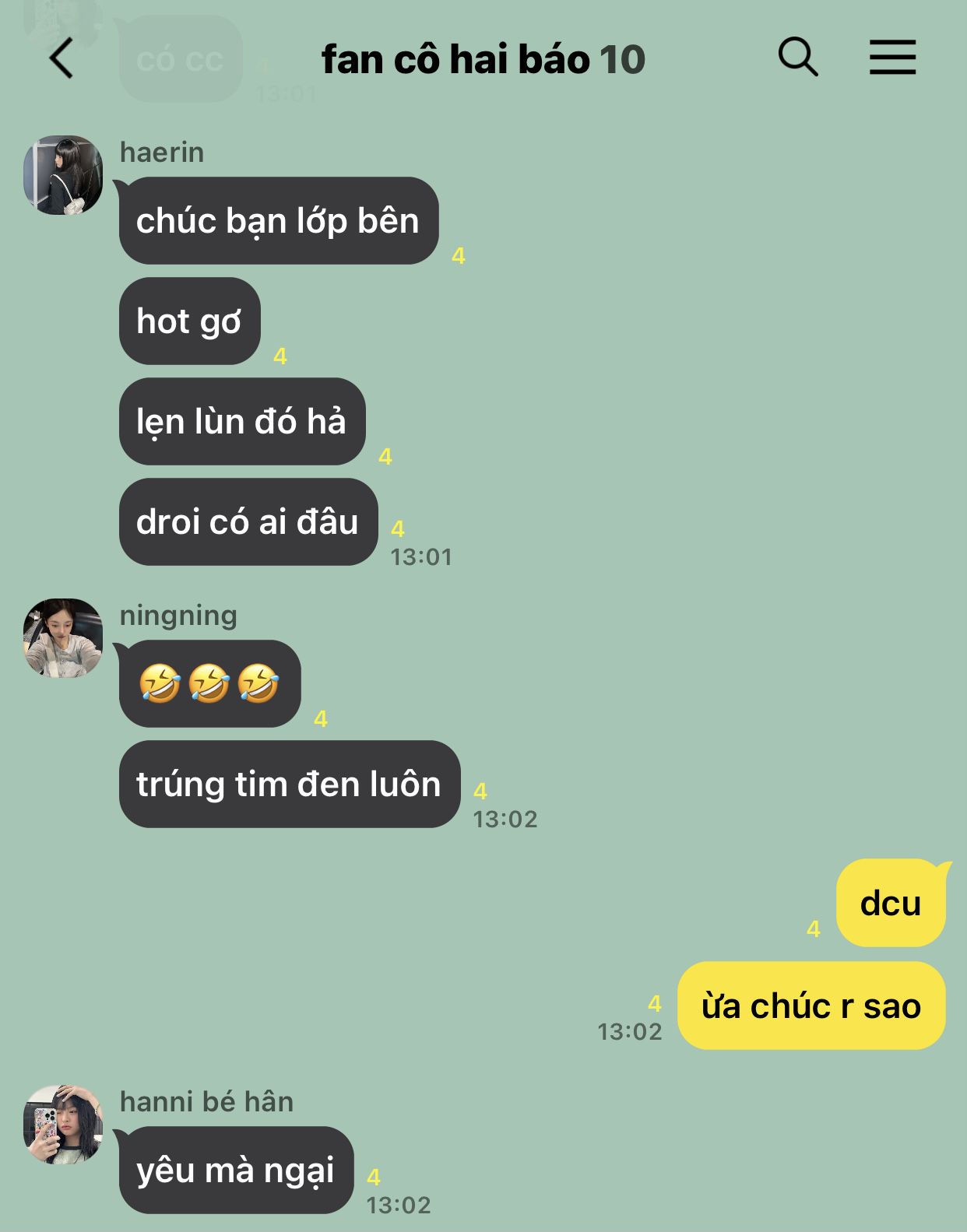Open haerin's profile picture
The width and height of the screenshot is (967, 1232).
pyautogui.click(x=63, y=175)
